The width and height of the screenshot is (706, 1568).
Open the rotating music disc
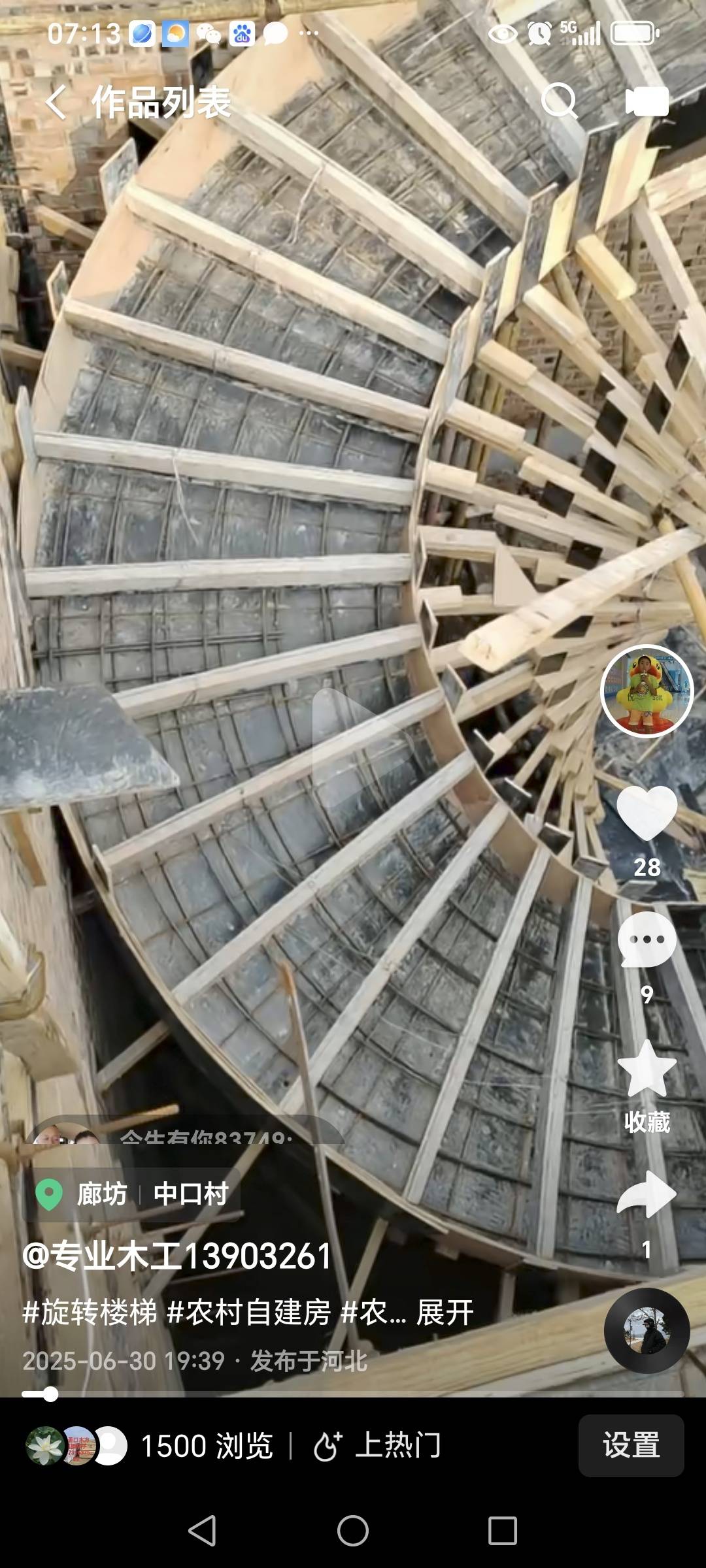coord(647,1331)
